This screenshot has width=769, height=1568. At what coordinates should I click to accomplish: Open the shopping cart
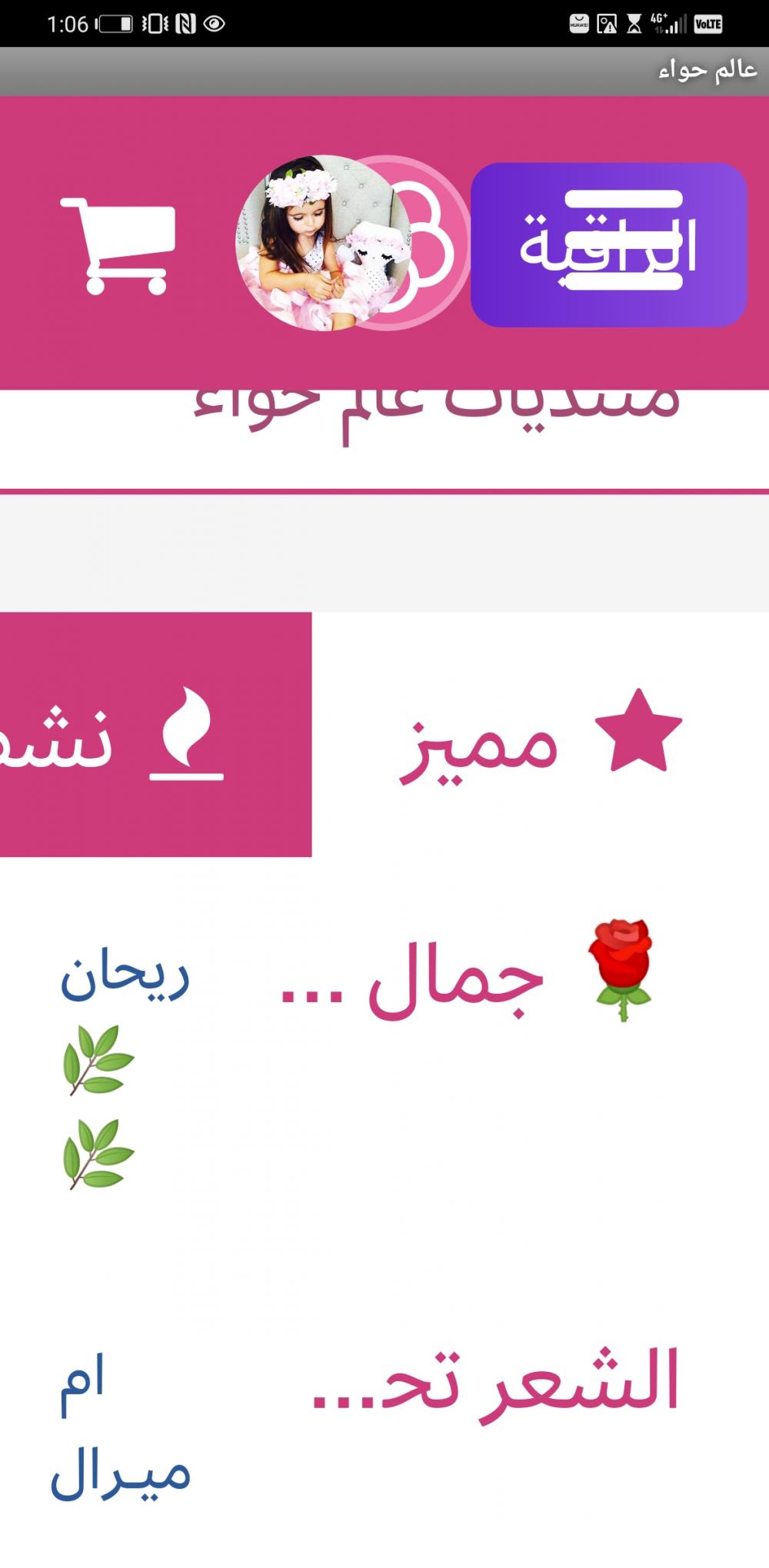pos(118,245)
